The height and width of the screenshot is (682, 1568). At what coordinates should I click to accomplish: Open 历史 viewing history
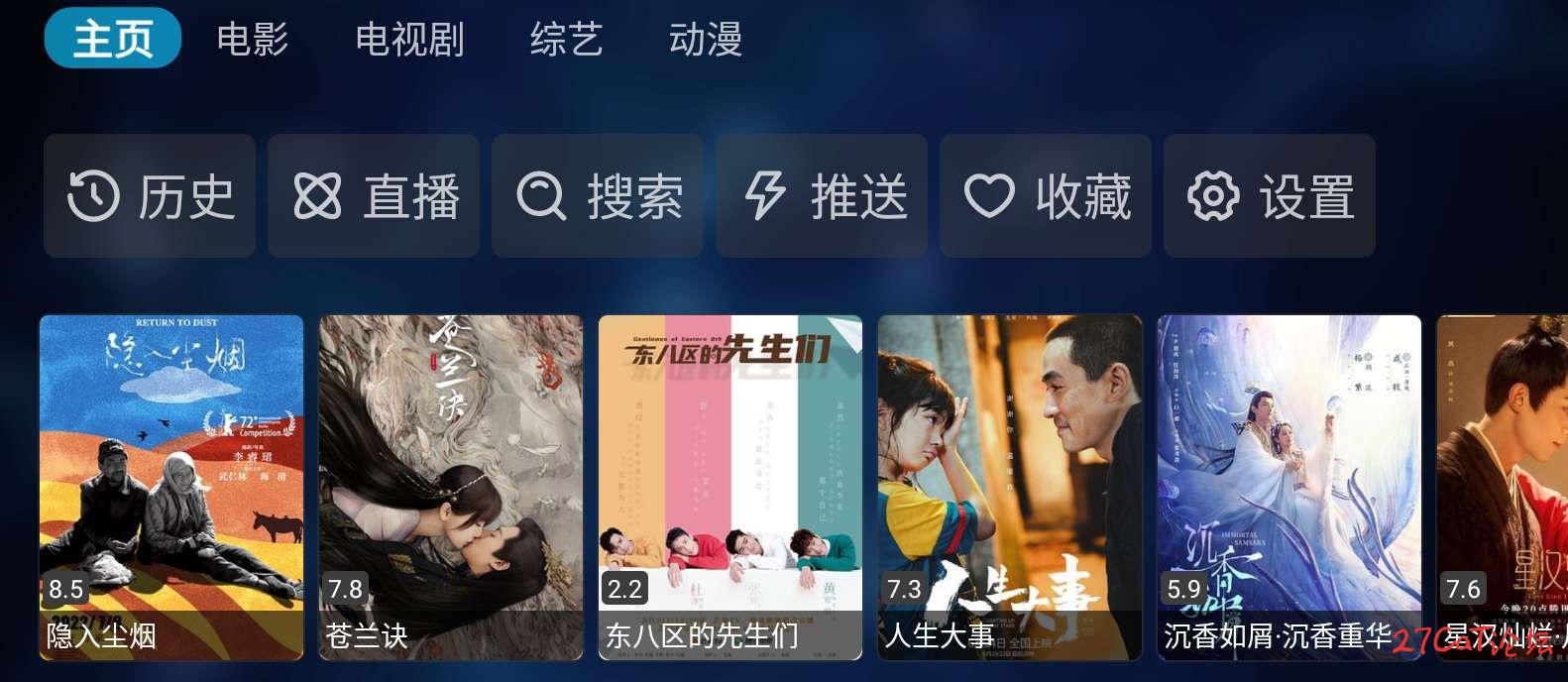tap(150, 196)
